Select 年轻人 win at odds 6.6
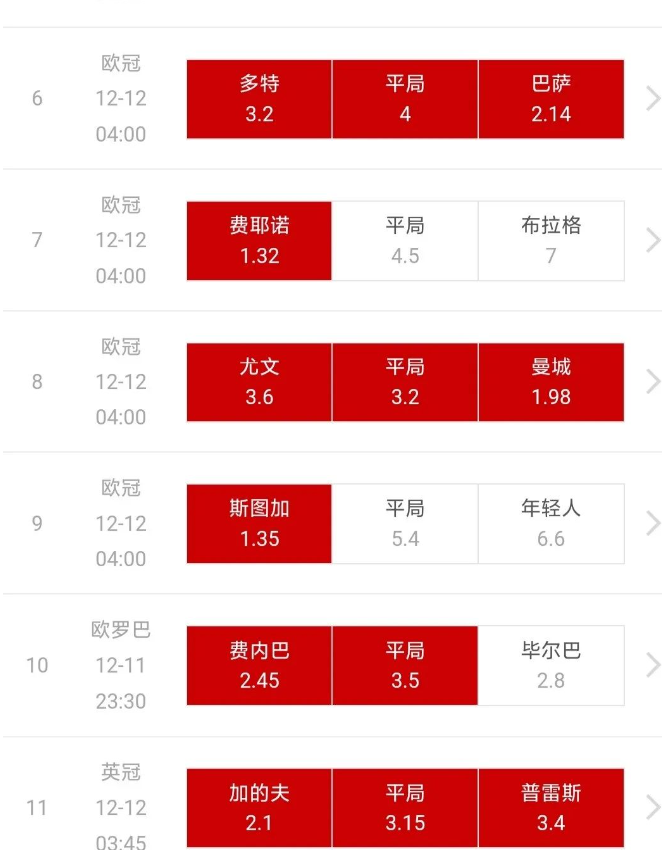 (551, 524)
